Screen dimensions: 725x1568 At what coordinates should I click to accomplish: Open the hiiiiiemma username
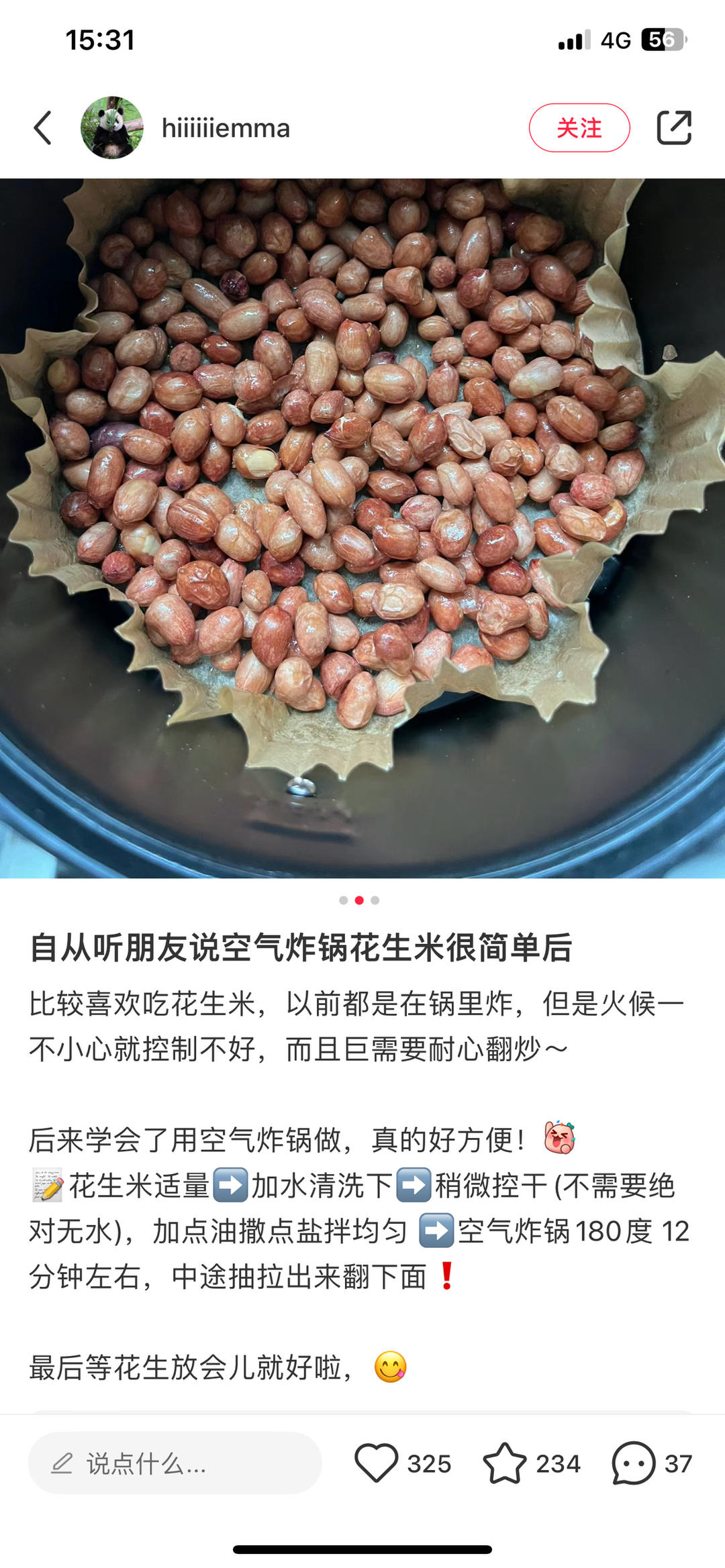[x=226, y=128]
